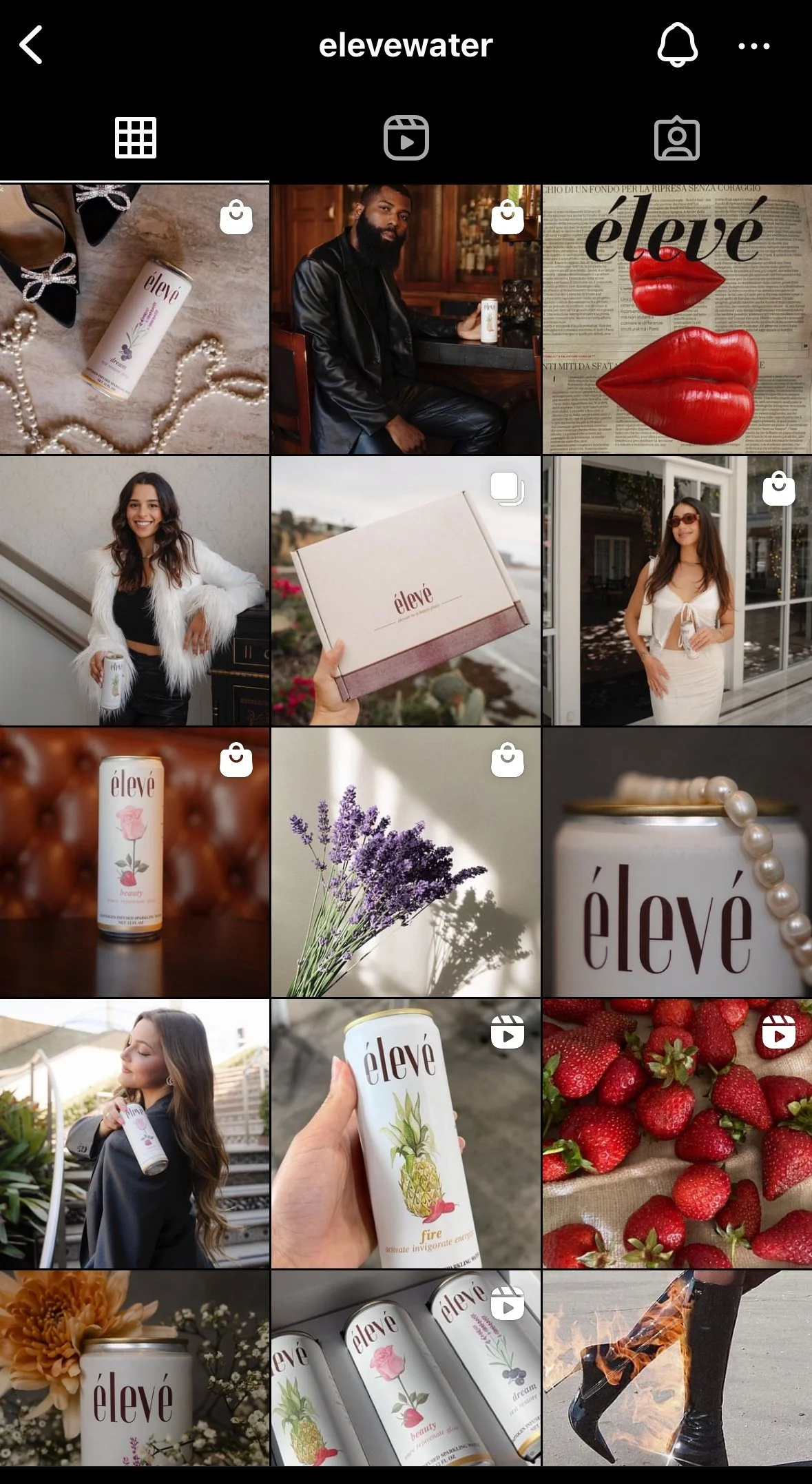The height and width of the screenshot is (1484, 812).
Task: Go back from the elevewater profile
Action: point(31,45)
